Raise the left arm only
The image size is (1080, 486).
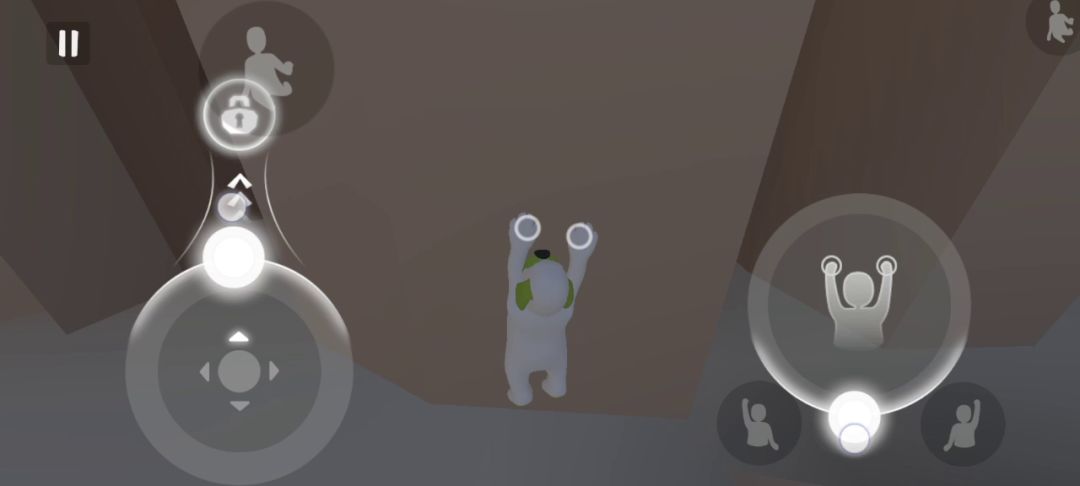(x=759, y=423)
